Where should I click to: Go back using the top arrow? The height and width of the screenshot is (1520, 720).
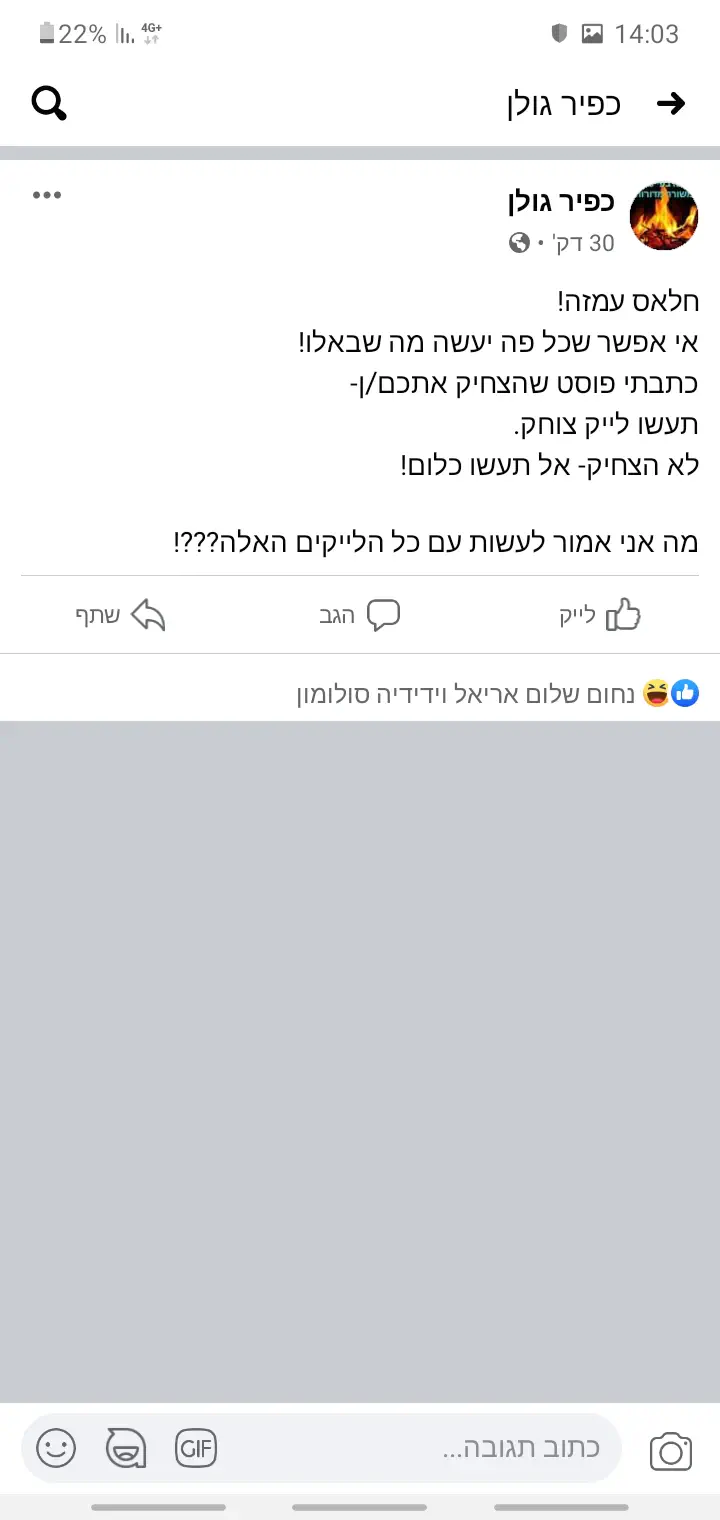670,103
